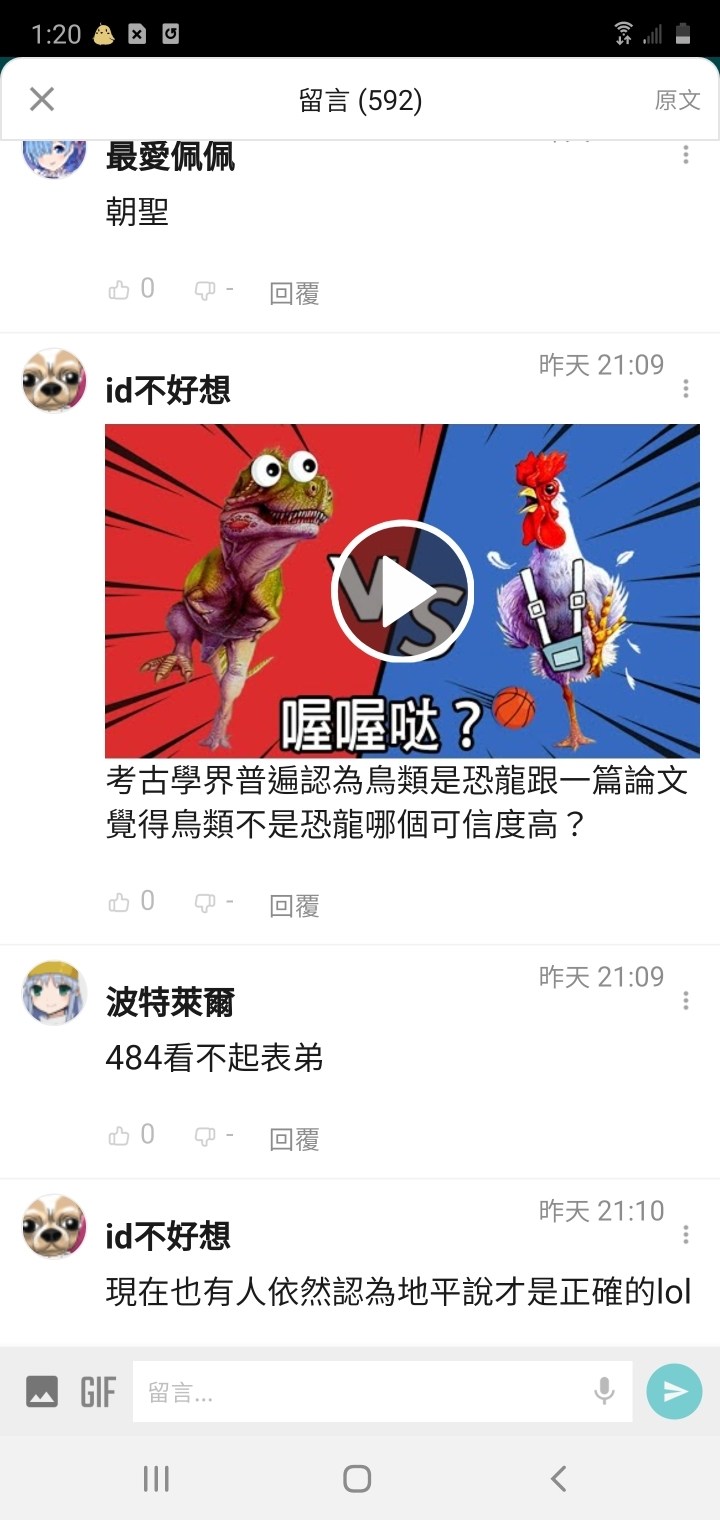Insert a GIF into the comment

98,1391
